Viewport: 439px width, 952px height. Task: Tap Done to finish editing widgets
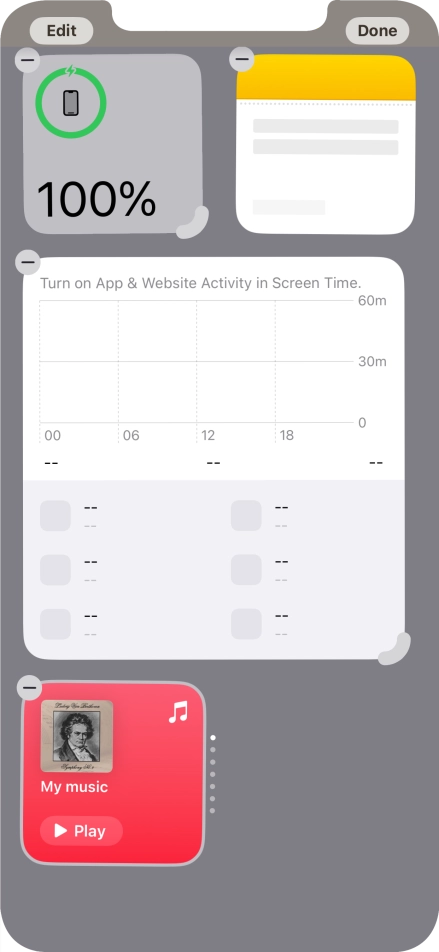click(x=377, y=30)
